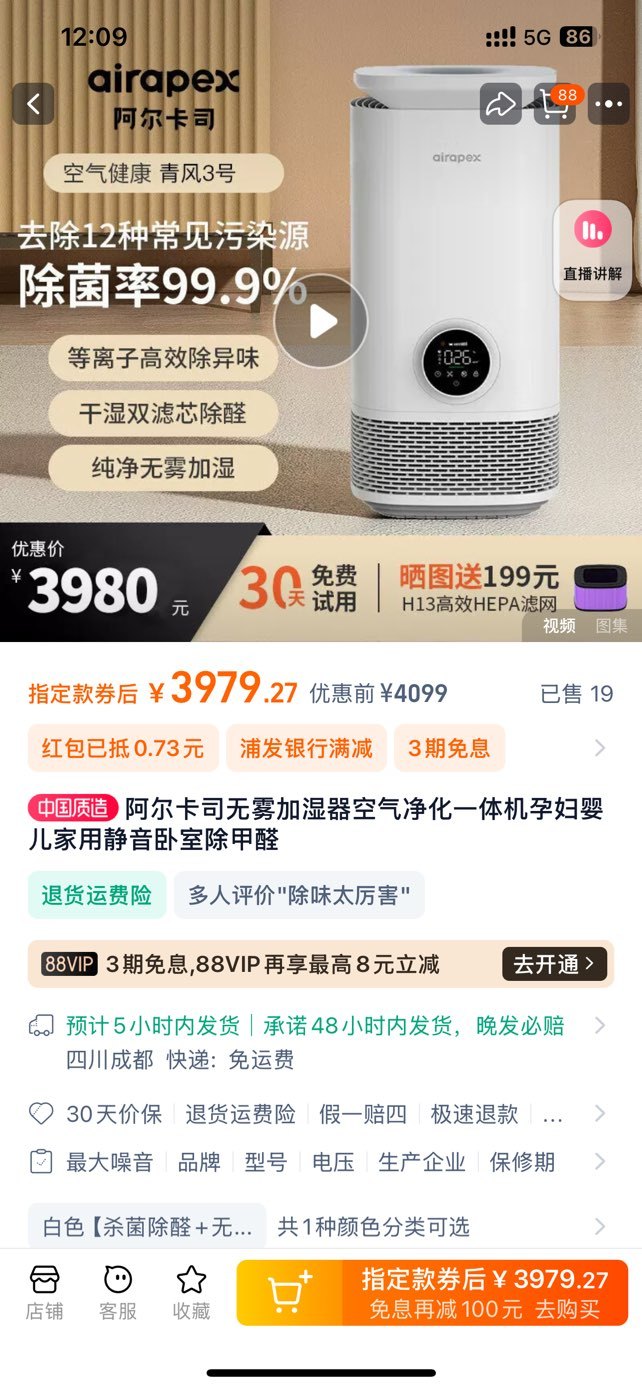
Task: Open the three-dot overflow menu
Action: click(608, 104)
